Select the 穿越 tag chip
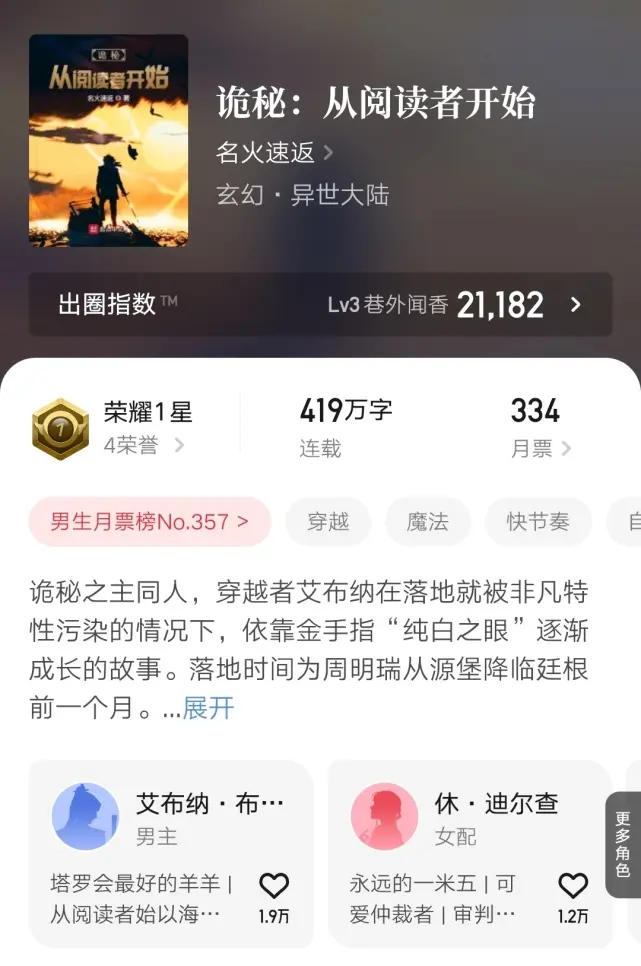 (x=328, y=522)
